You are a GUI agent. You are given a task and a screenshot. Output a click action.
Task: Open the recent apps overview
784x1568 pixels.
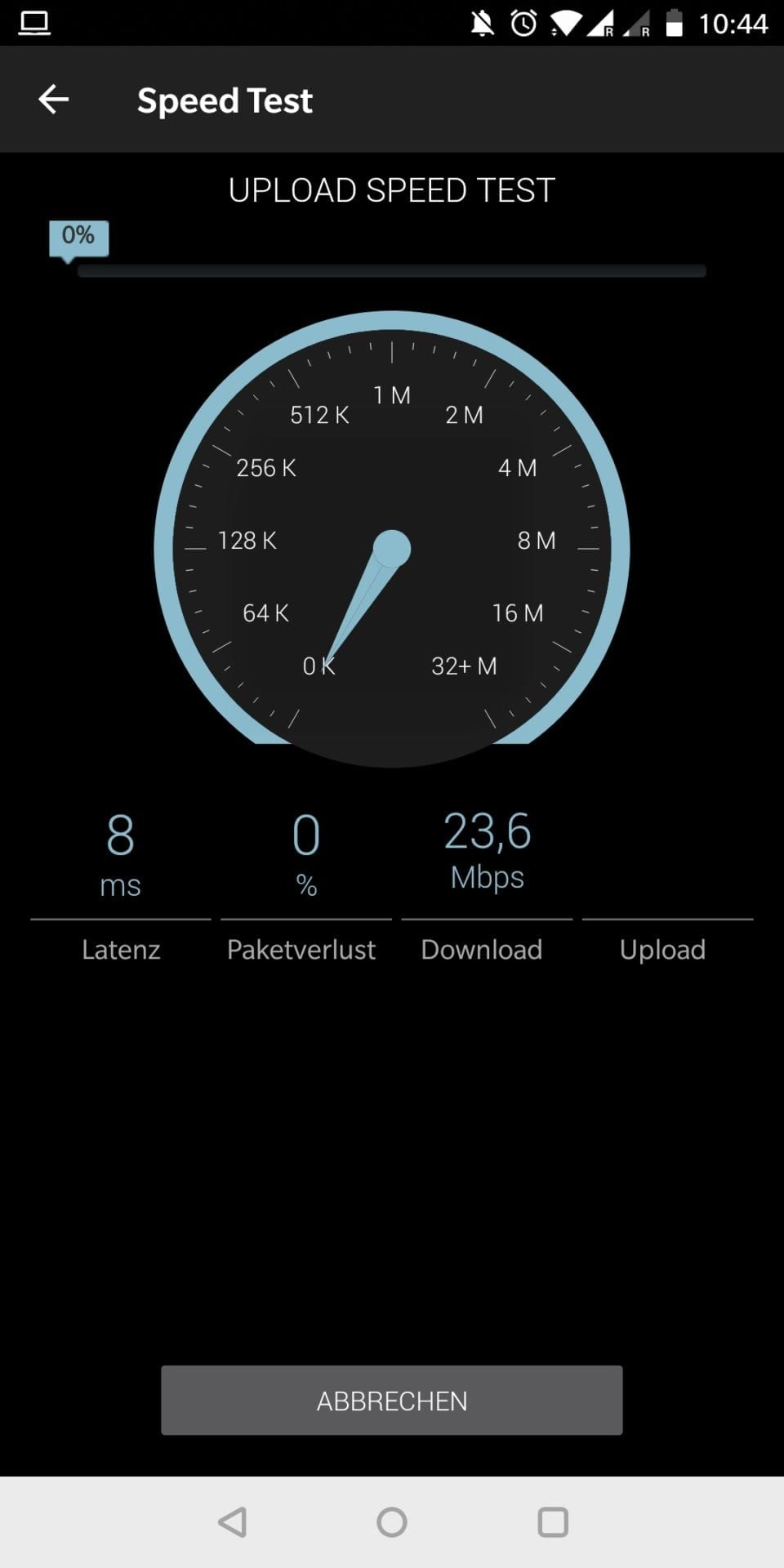553,1522
